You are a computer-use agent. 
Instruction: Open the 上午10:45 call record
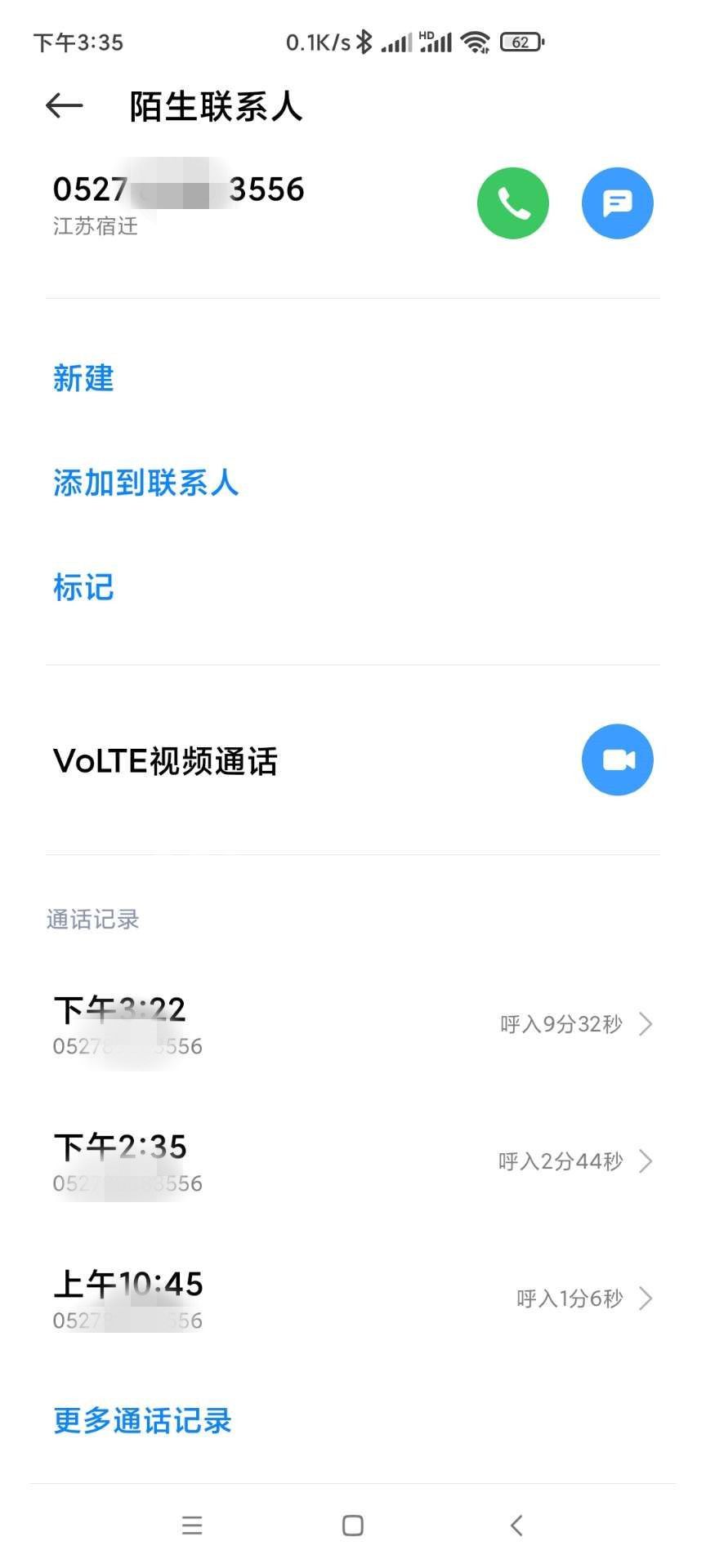tap(351, 1298)
